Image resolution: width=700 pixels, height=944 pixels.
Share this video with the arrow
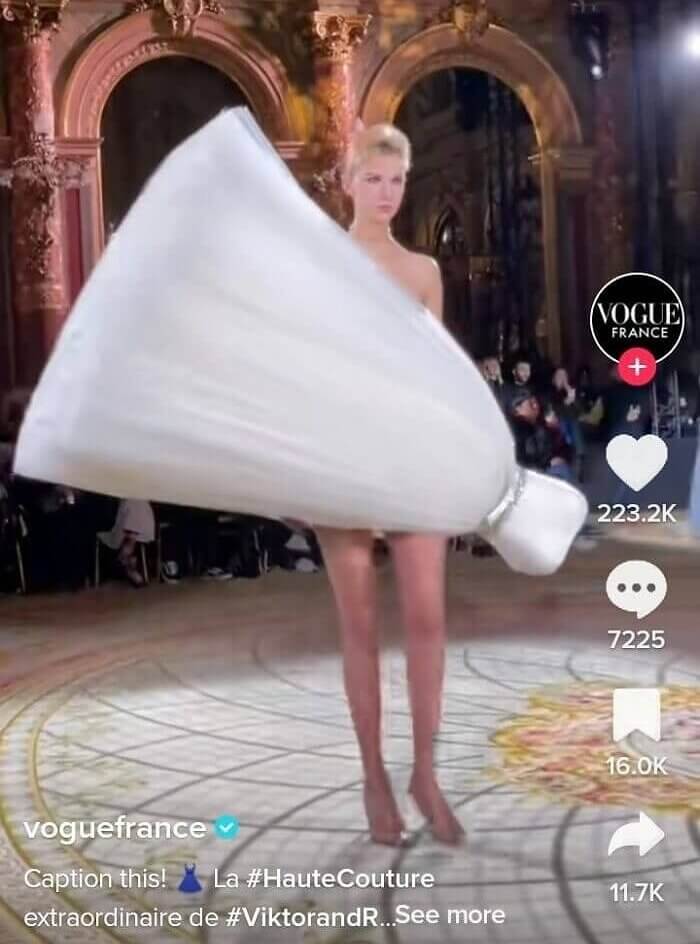pyautogui.click(x=636, y=834)
